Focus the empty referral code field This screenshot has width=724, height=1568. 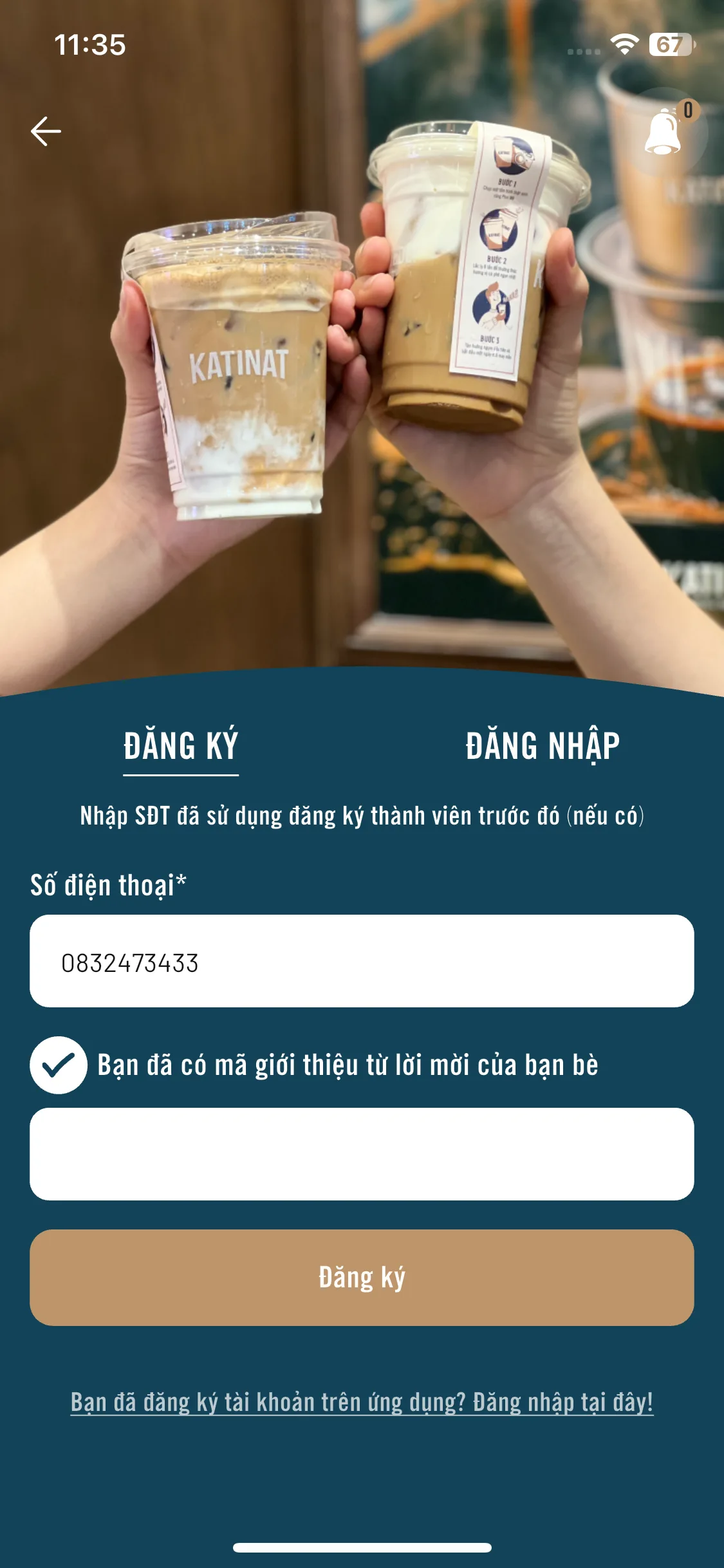(x=362, y=1154)
